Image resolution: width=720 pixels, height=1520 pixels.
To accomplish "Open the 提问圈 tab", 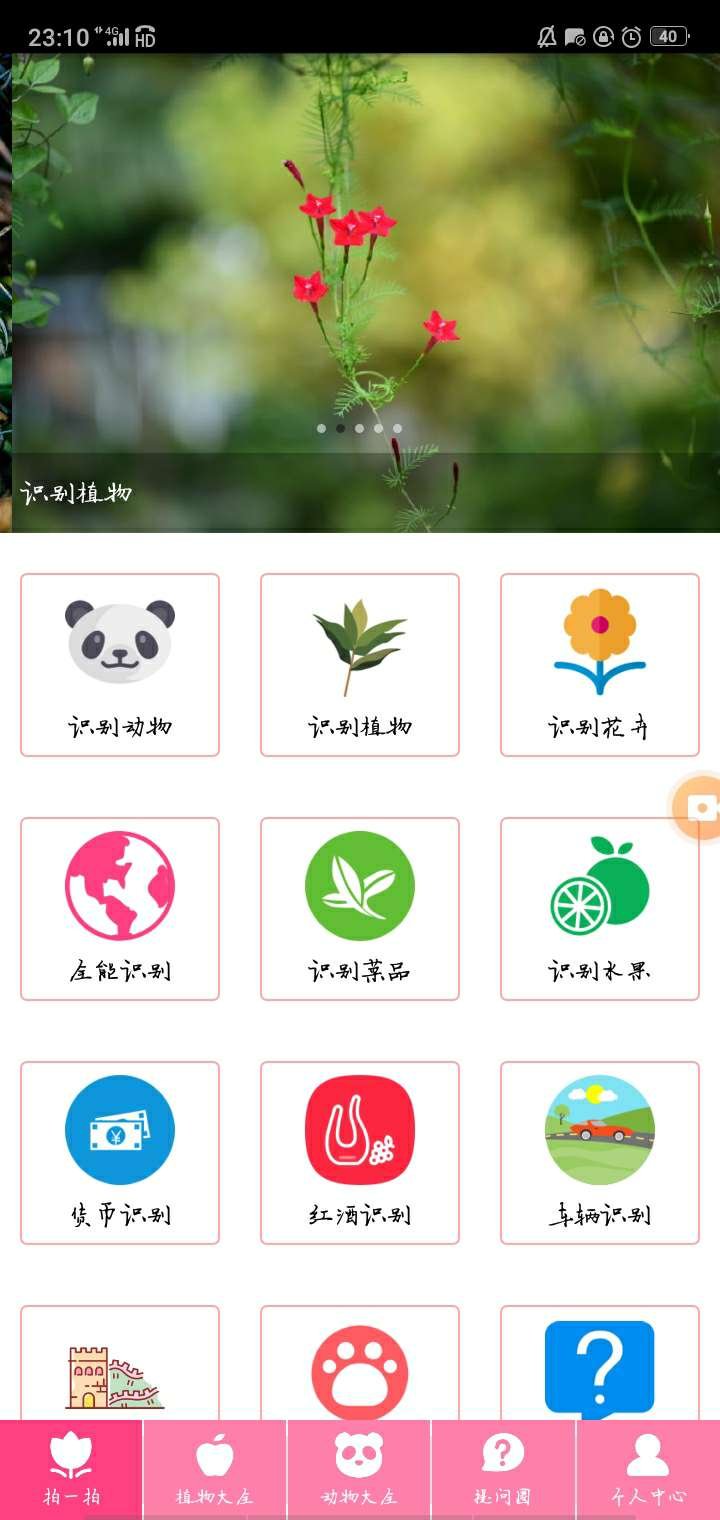I will coord(503,1470).
